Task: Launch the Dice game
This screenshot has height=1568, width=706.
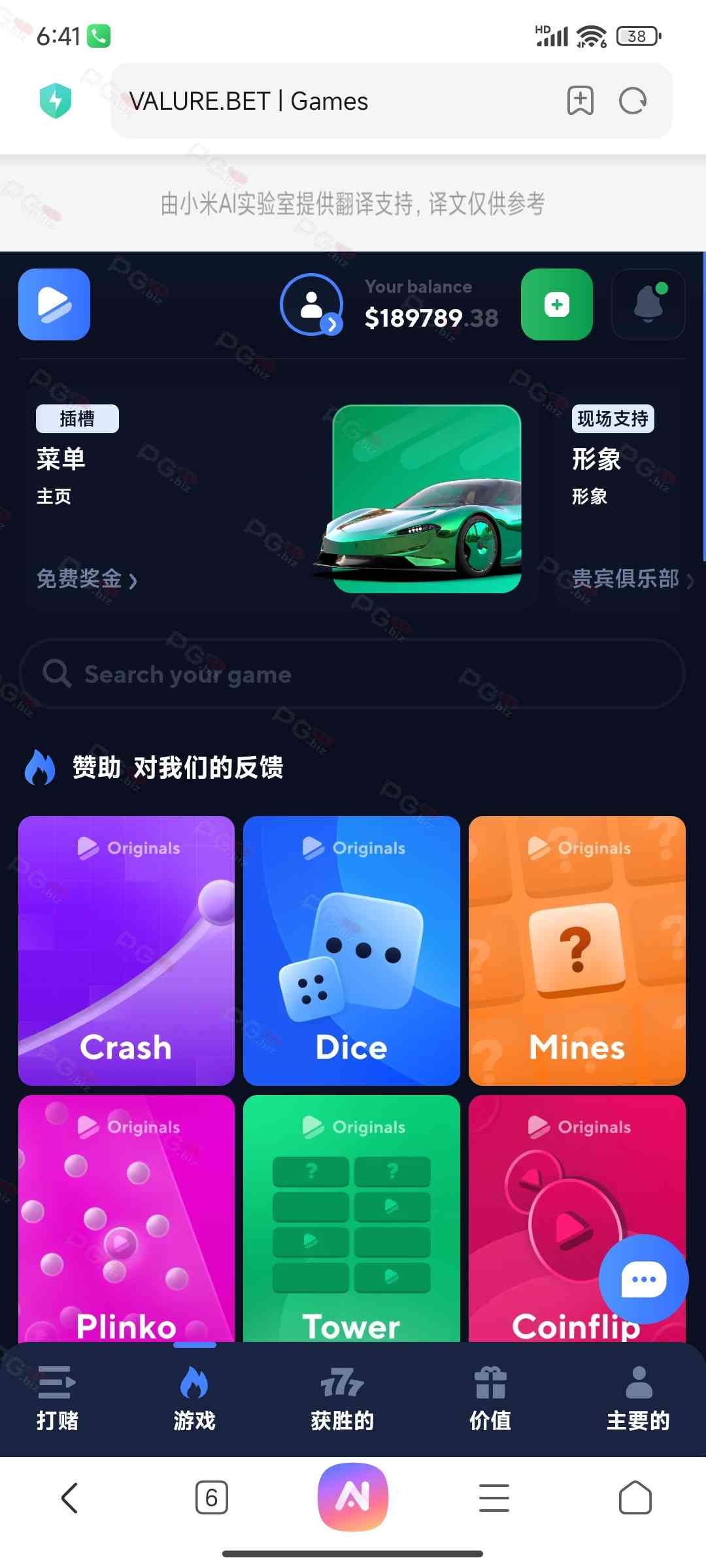Action: point(352,951)
